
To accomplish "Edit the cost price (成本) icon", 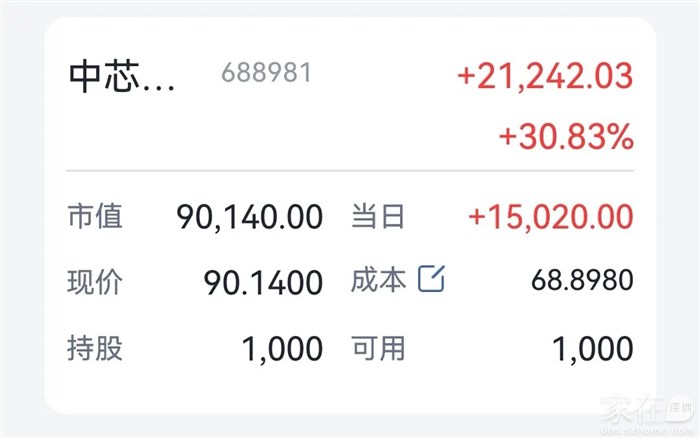I will [x=431, y=279].
